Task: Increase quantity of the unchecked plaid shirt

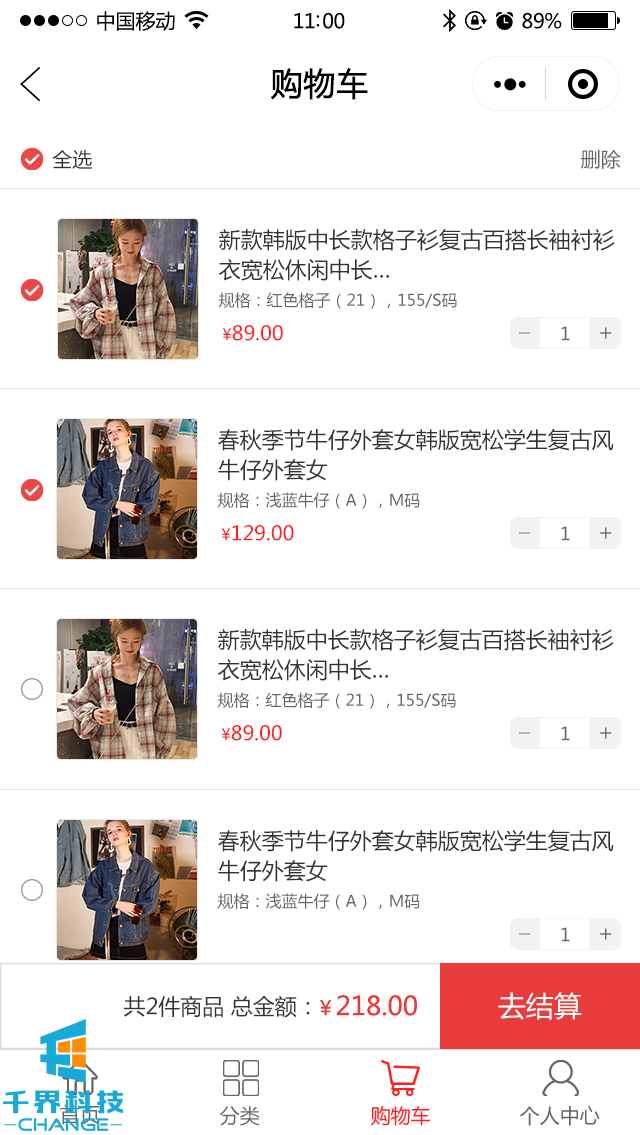Action: [605, 733]
